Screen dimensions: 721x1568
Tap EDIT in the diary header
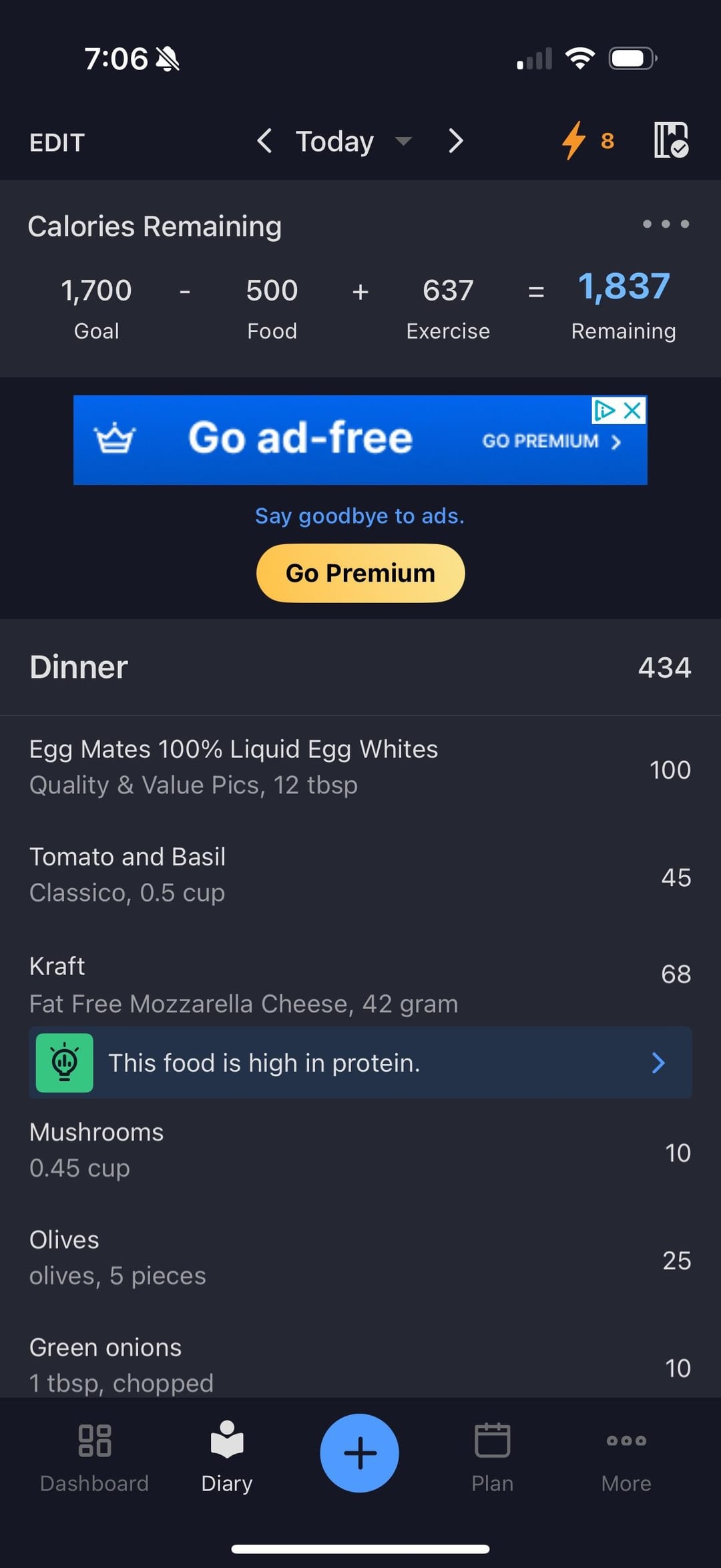click(57, 142)
